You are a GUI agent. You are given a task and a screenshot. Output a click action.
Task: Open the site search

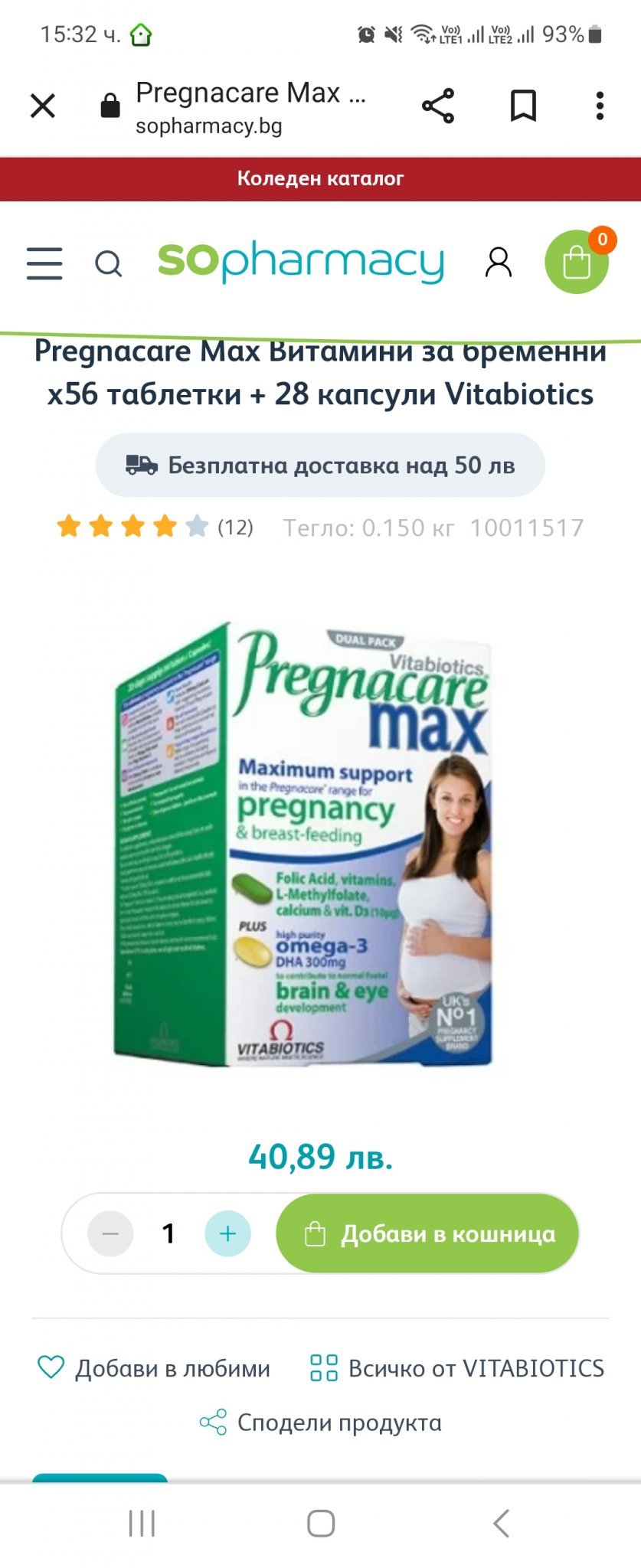coord(108,263)
